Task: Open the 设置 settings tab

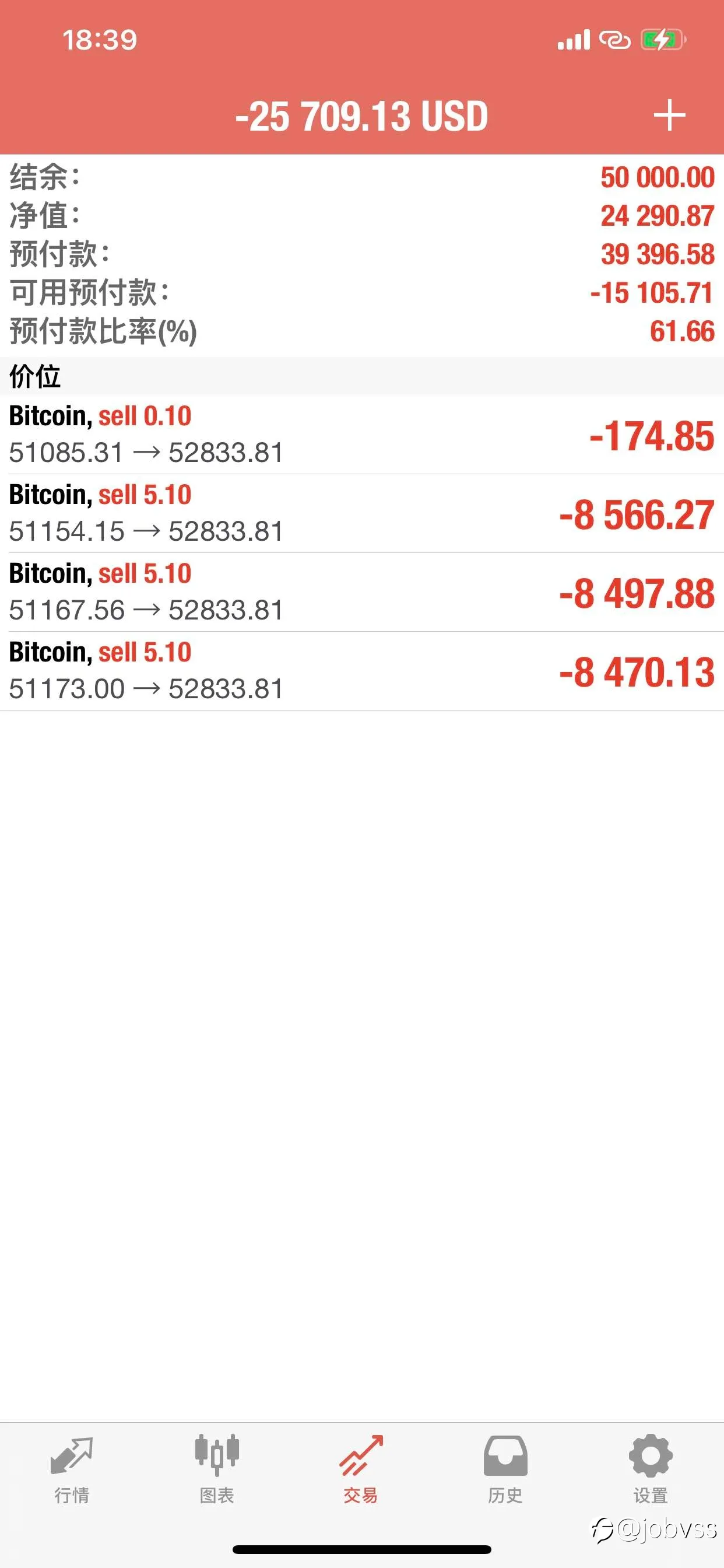Action: [x=651, y=1469]
